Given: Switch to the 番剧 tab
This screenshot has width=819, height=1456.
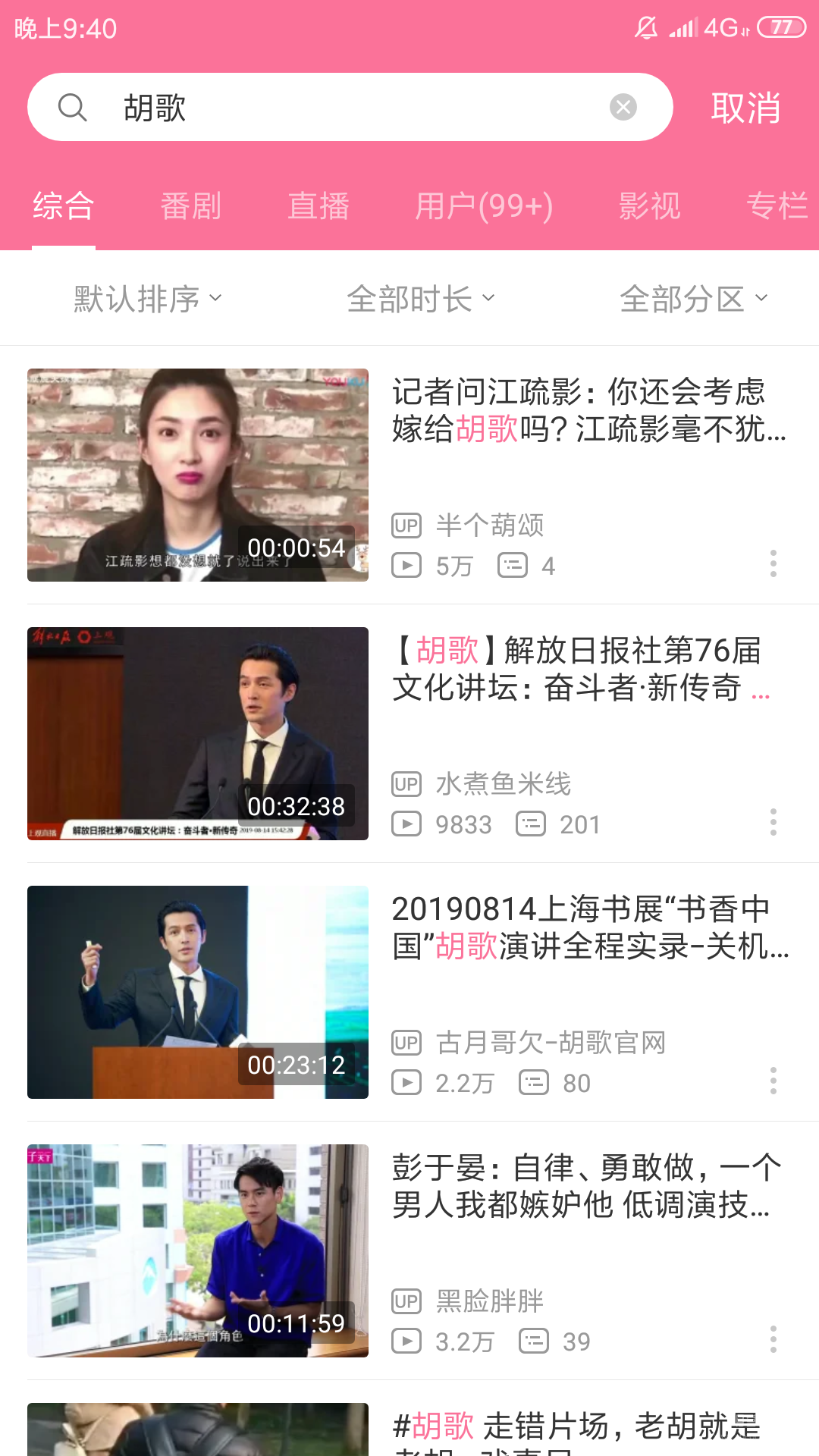Looking at the screenshot, I should click(190, 206).
